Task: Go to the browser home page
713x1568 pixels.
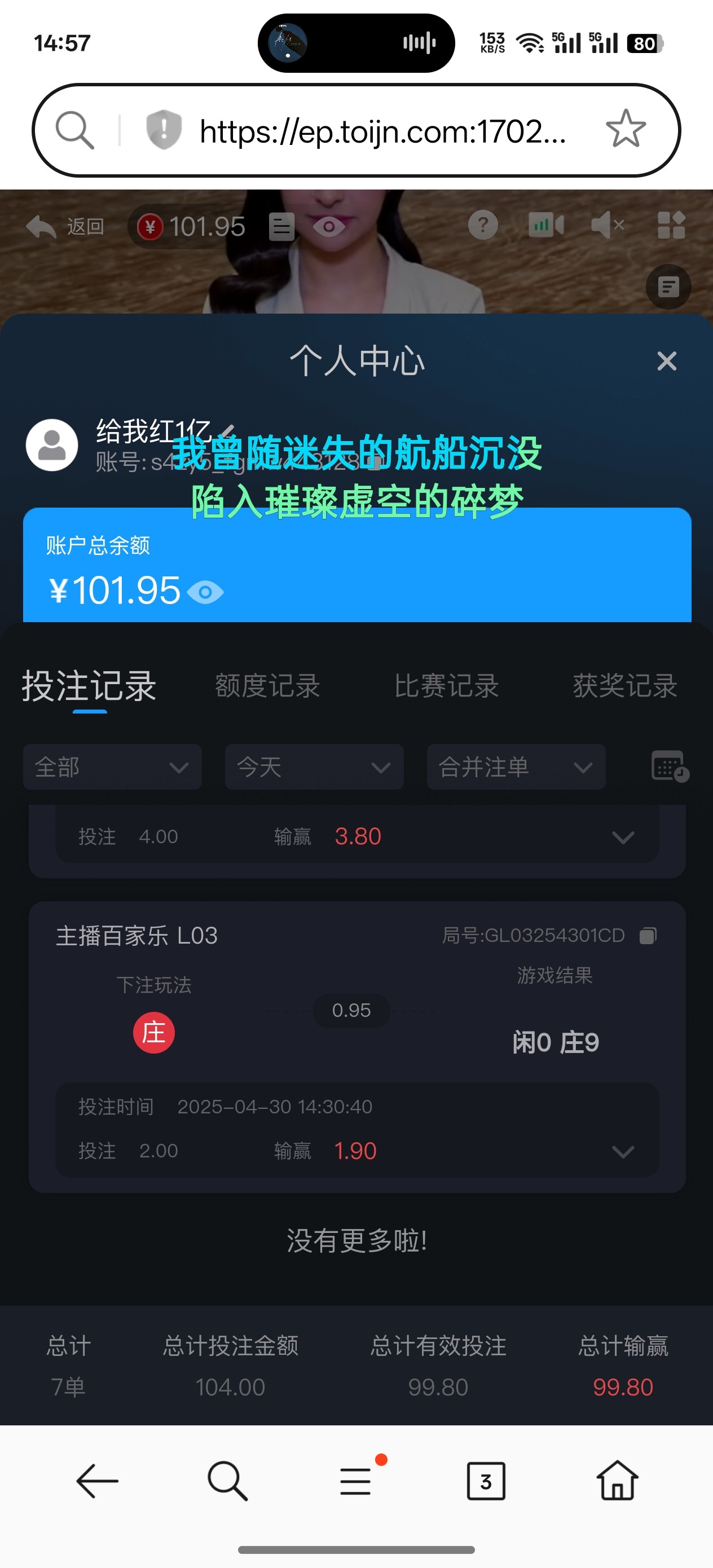Action: pos(617,1481)
